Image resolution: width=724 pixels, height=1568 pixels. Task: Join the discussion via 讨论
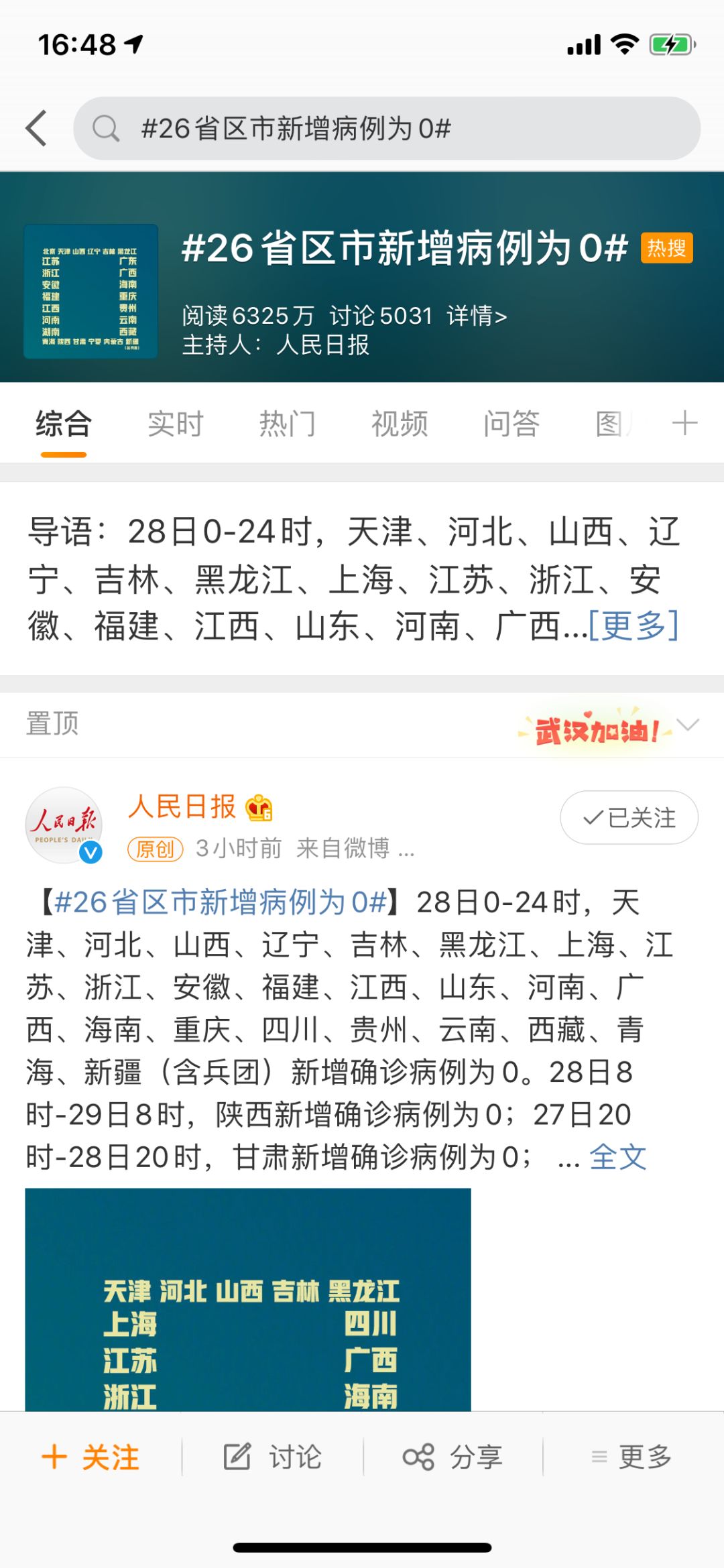[x=272, y=1457]
